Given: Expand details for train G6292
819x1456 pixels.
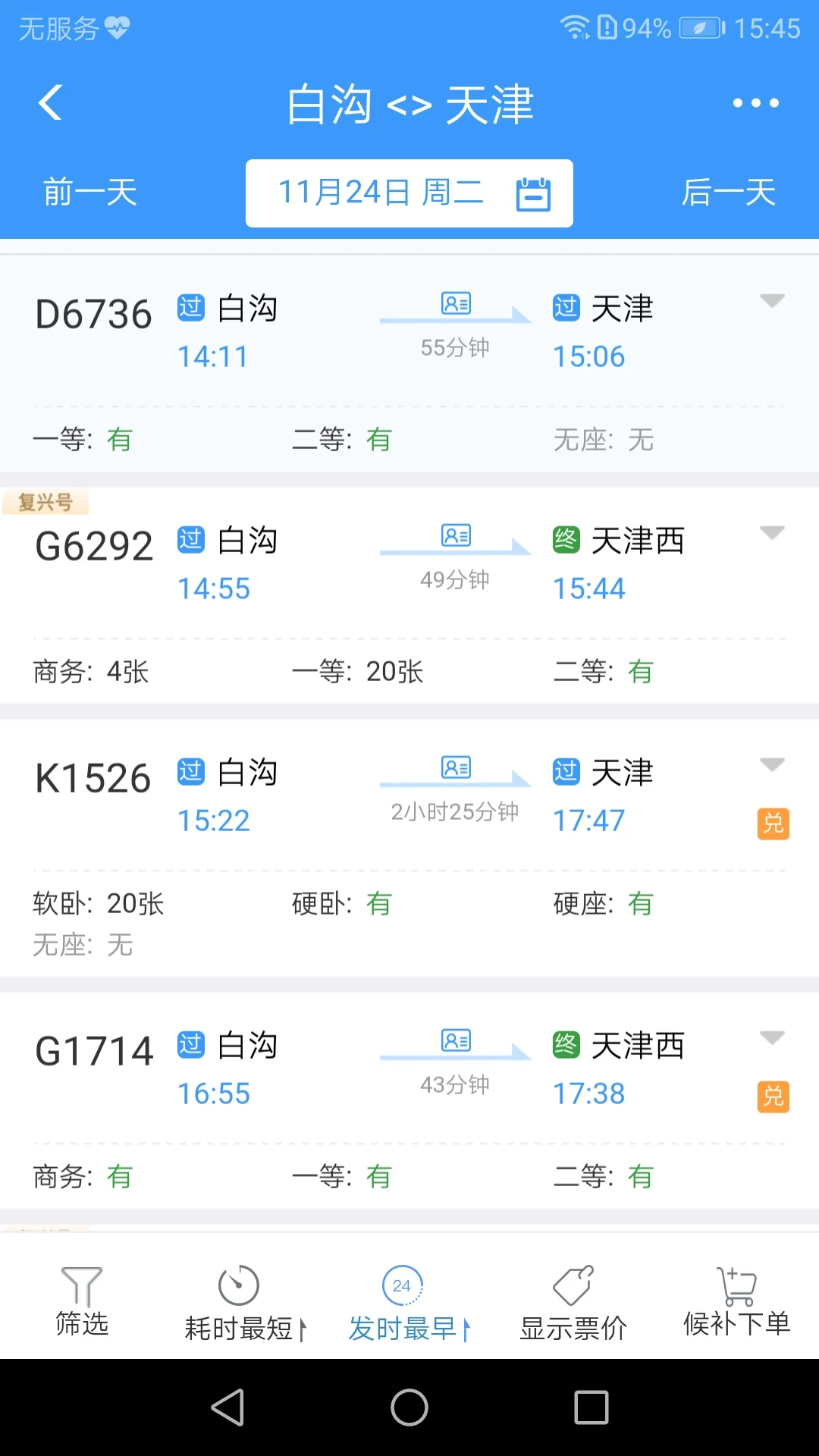Looking at the screenshot, I should [x=772, y=534].
